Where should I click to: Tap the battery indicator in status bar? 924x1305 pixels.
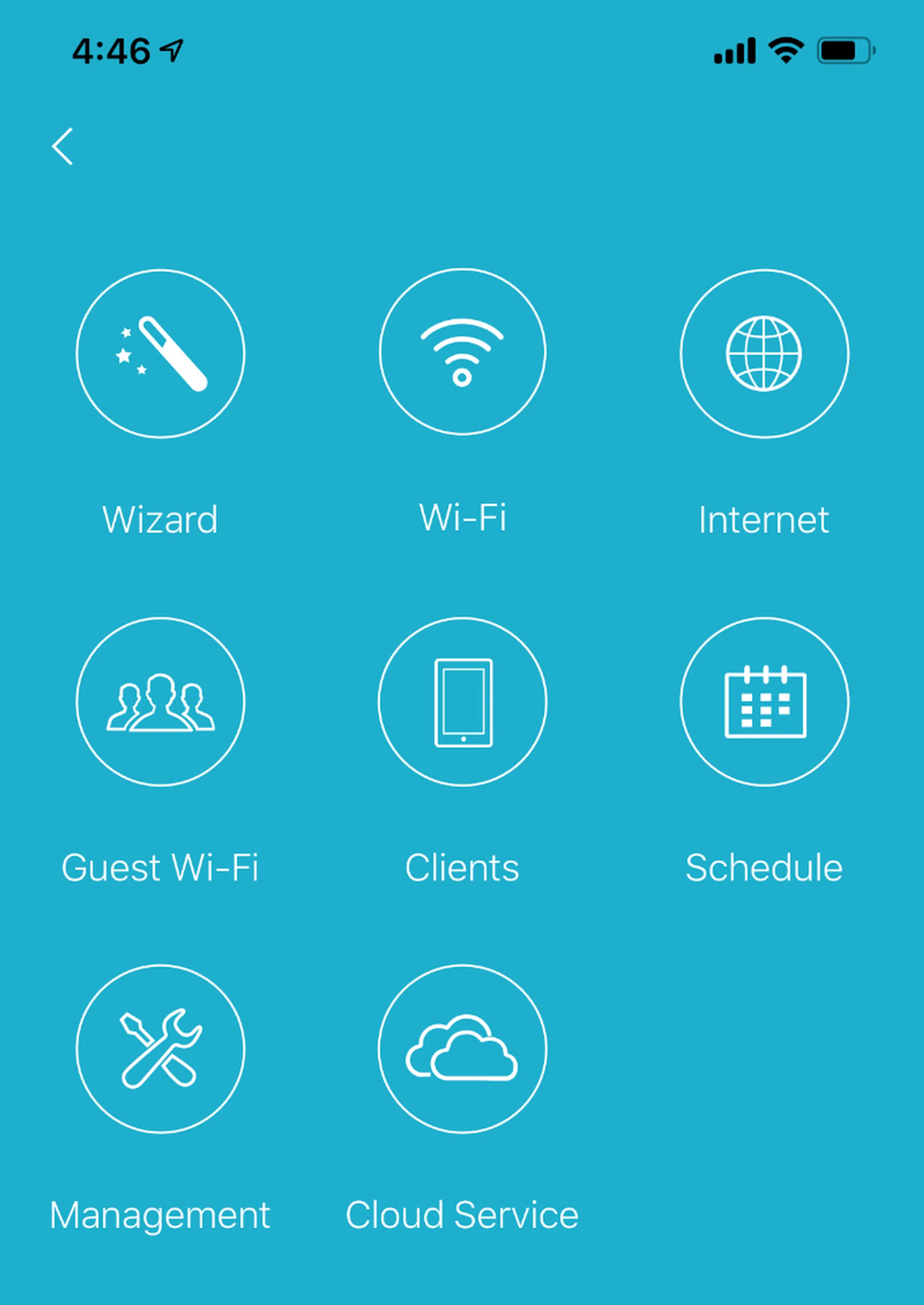coord(843,51)
